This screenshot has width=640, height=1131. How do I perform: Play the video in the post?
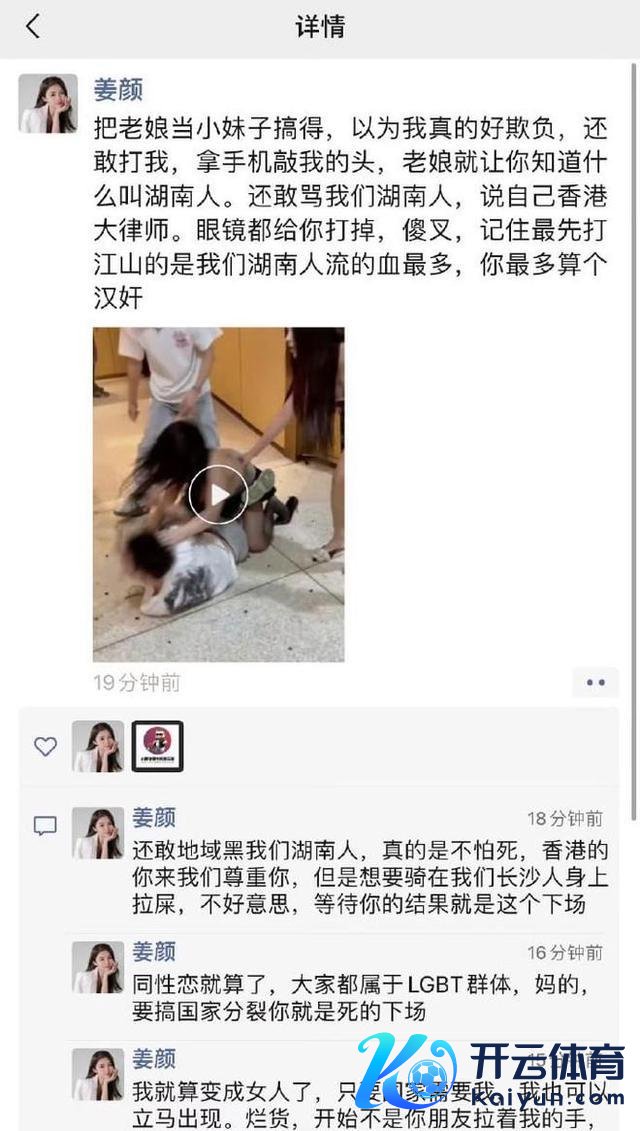point(218,494)
